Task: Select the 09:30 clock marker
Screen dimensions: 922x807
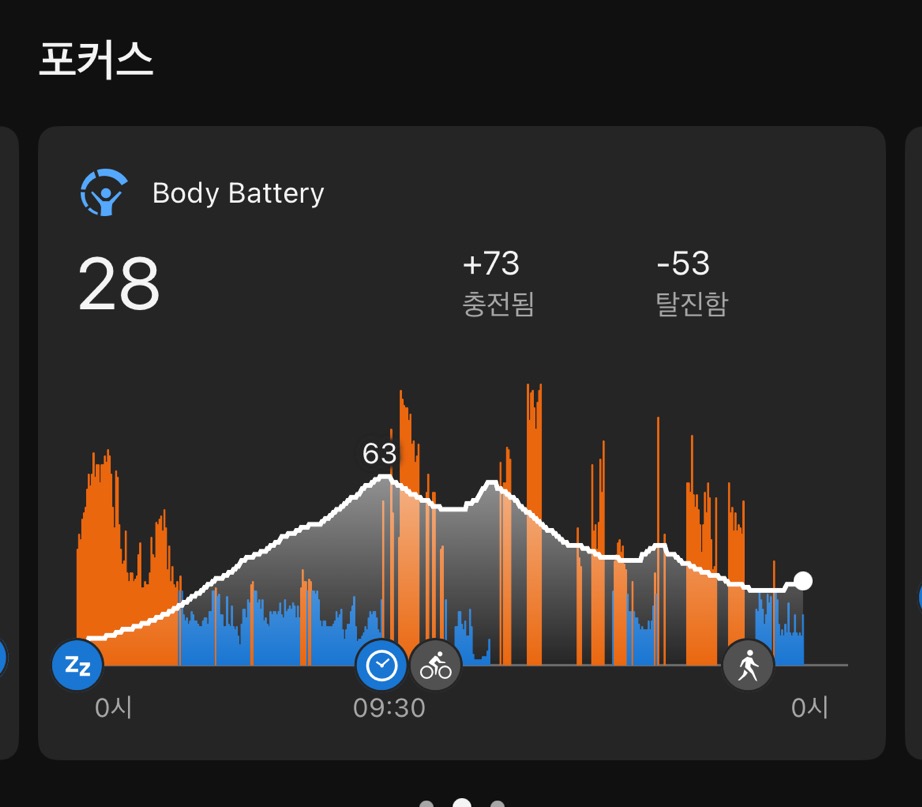Action: [382, 665]
